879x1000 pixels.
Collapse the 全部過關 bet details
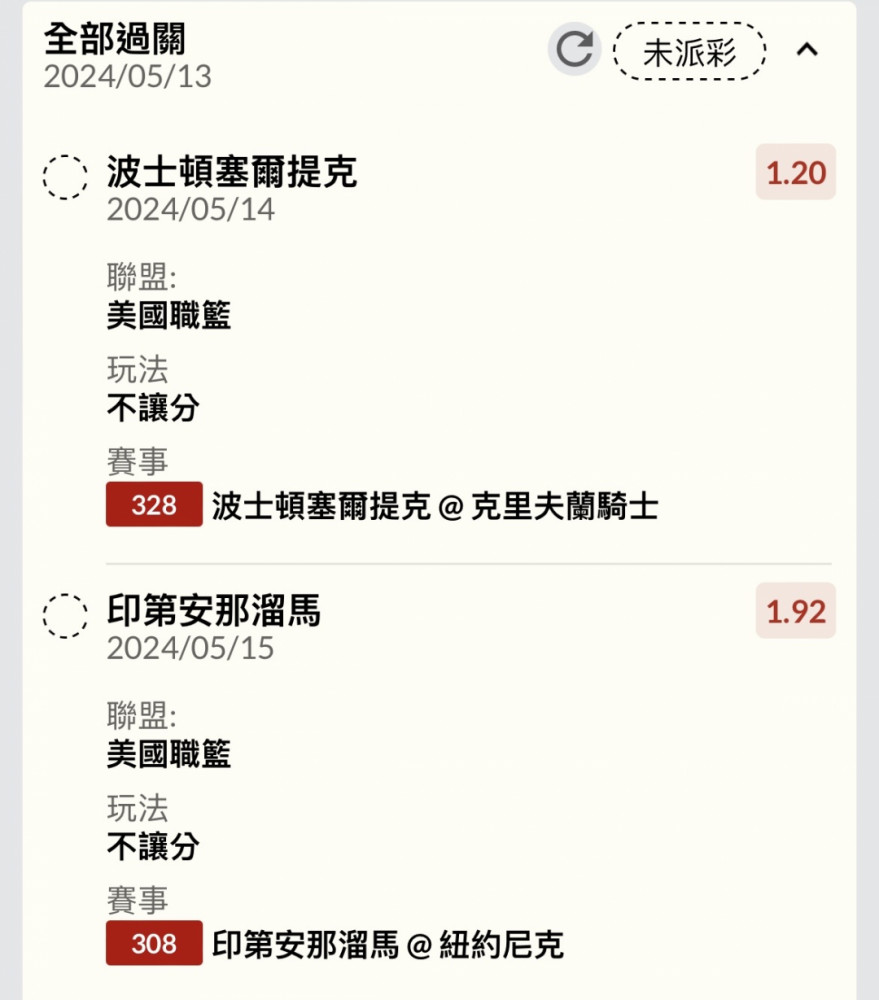(807, 50)
